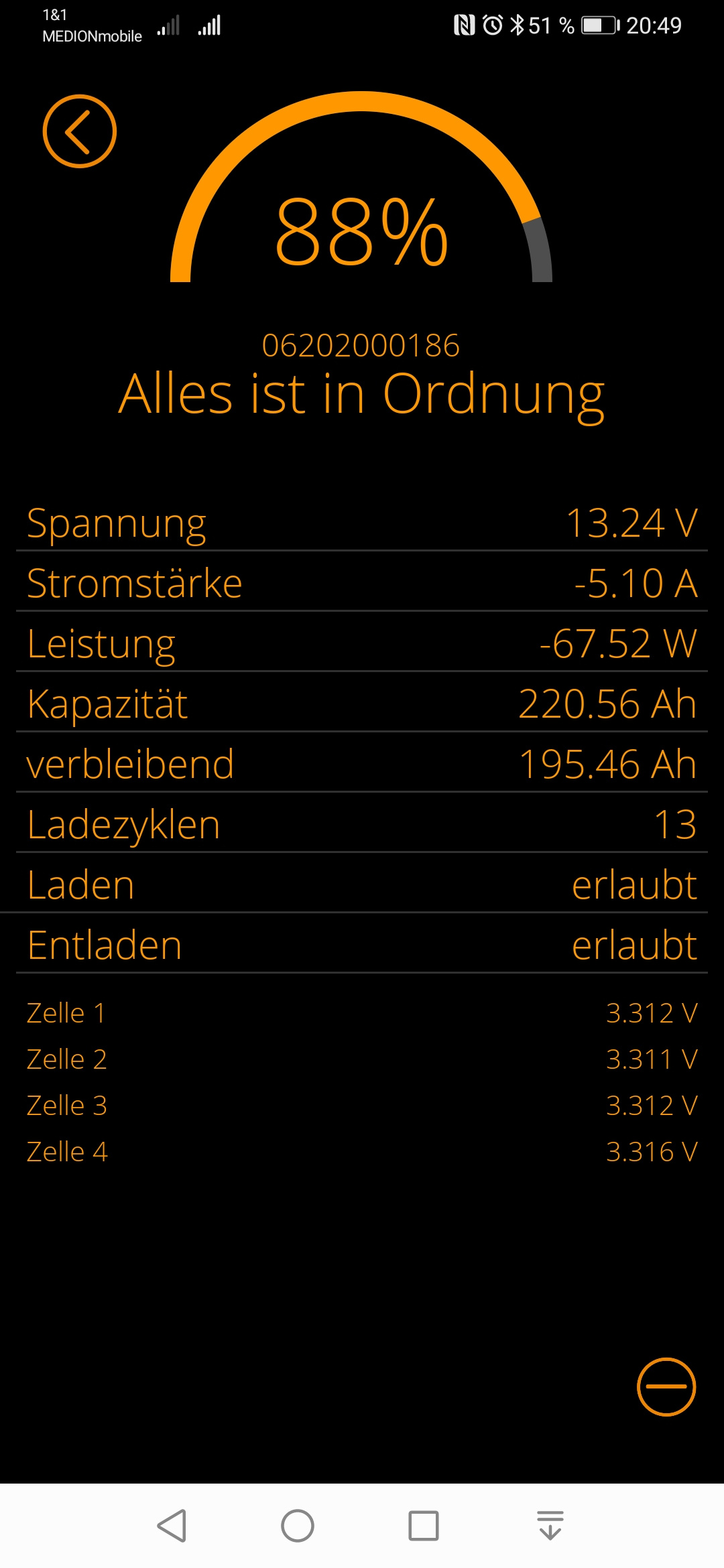Screen dimensions: 724x1568
Task: Go back with the orange circled arrow
Action: (80, 131)
